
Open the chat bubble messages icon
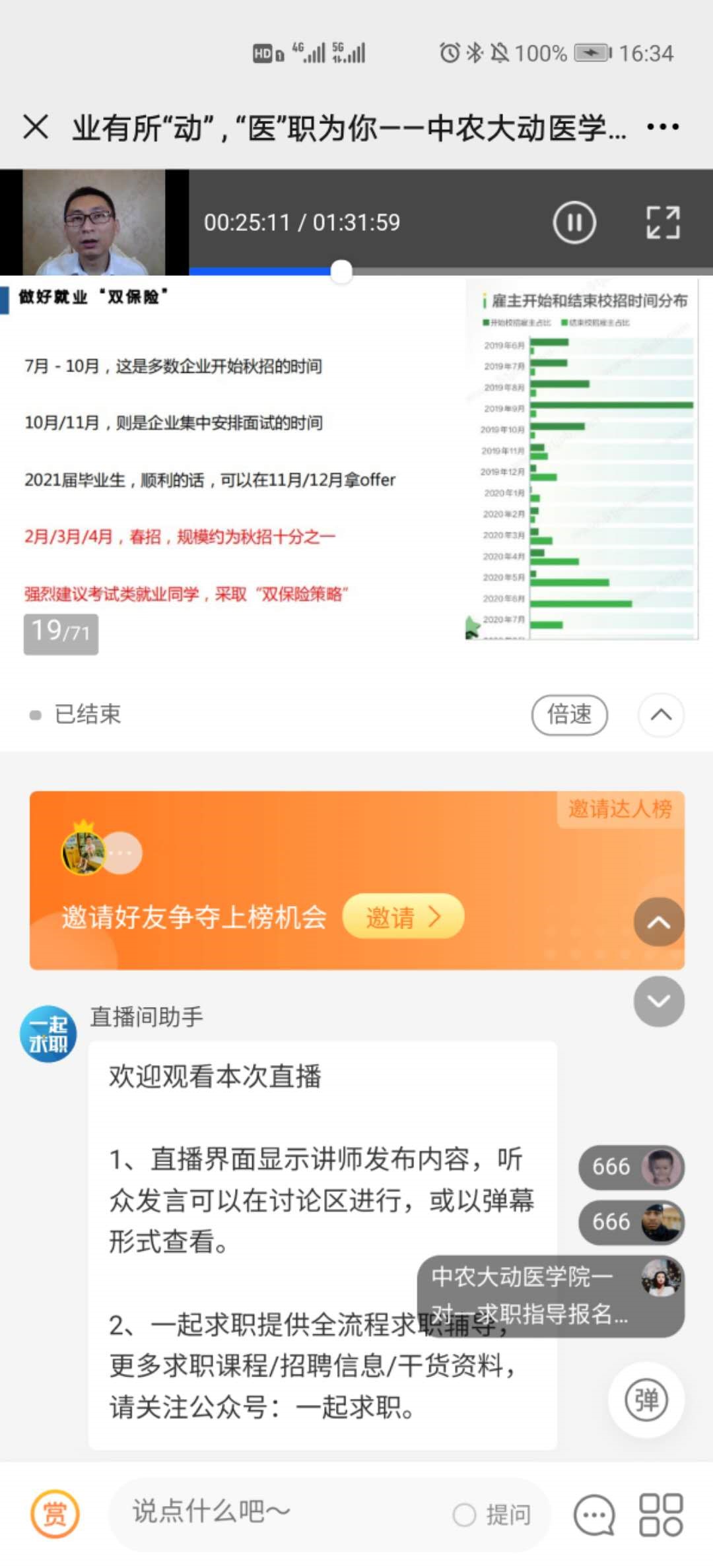click(x=594, y=1515)
